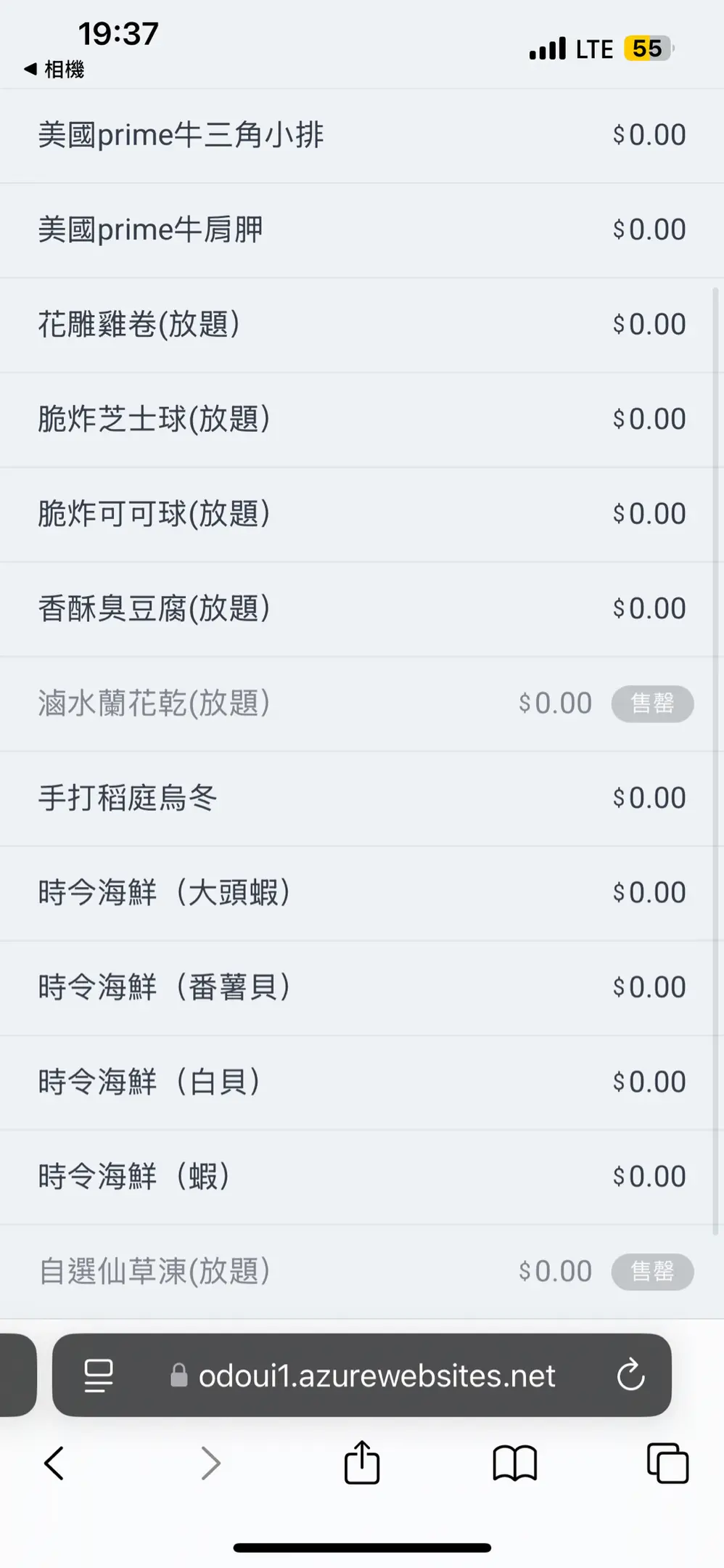Open the 時令海鮮（蝦）row
724x1568 pixels.
(x=362, y=1177)
